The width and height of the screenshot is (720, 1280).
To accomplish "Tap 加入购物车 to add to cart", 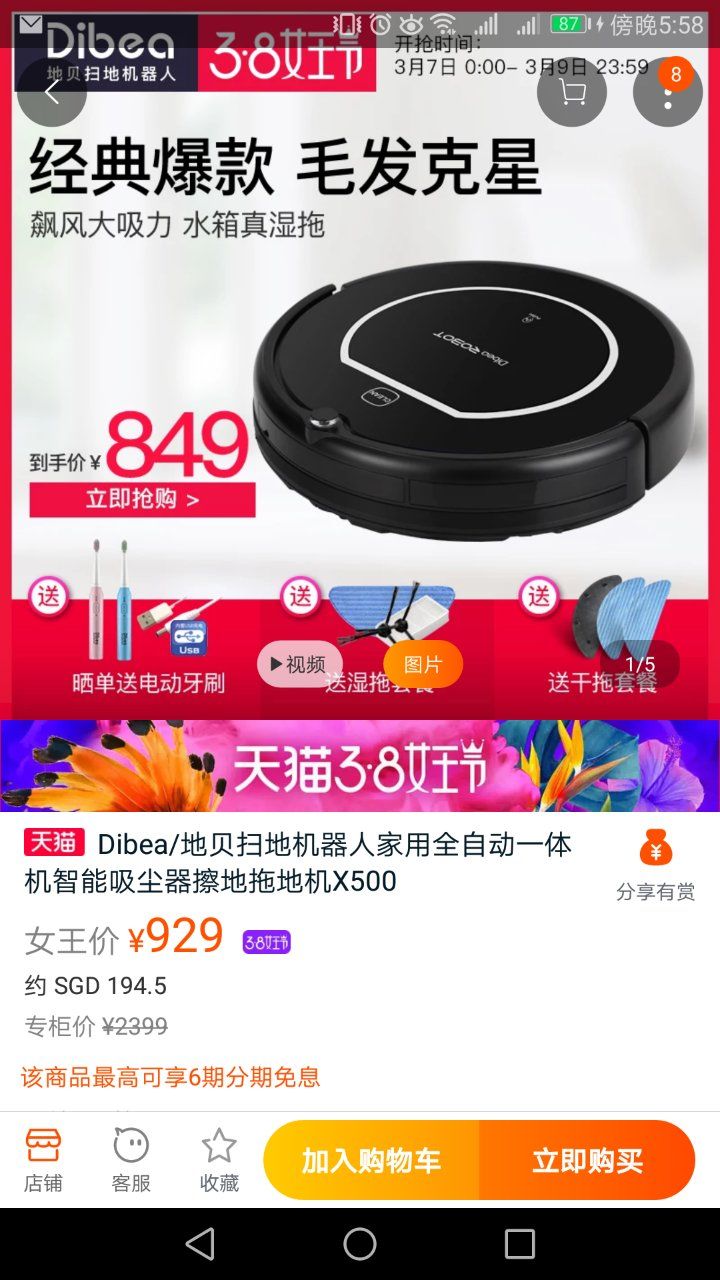I will click(372, 1160).
